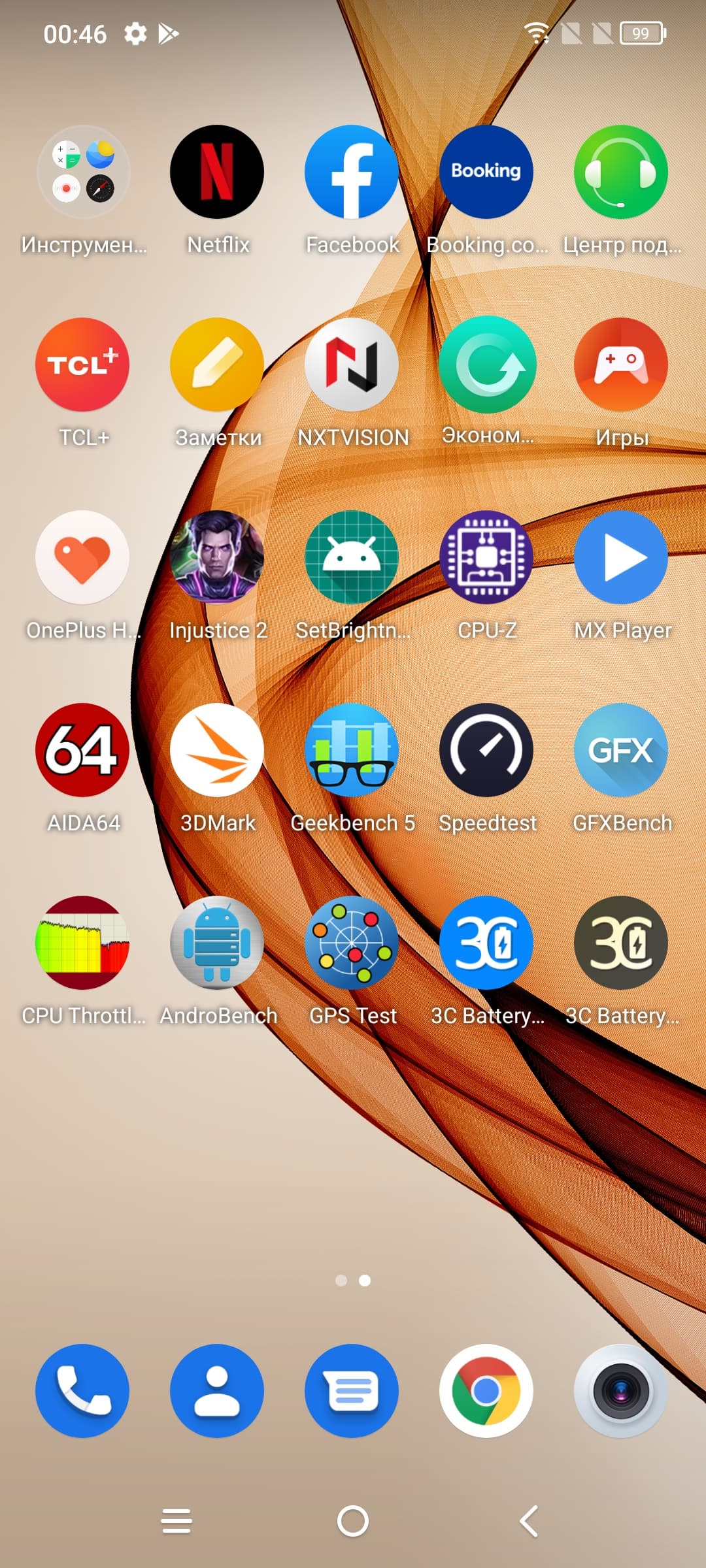Open CPU-Z app
706x1568 pixels.
pyautogui.click(x=486, y=557)
